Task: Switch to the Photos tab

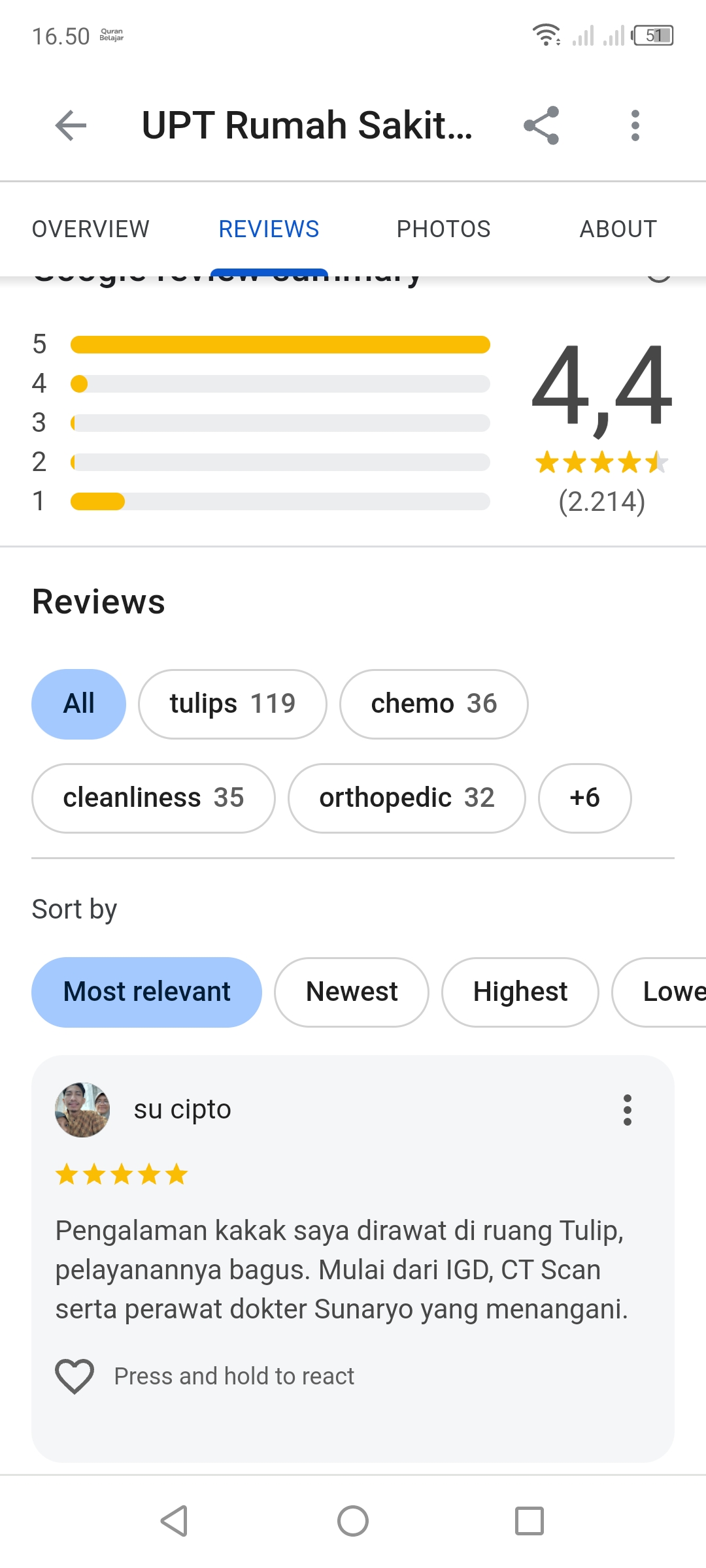Action: coord(443,229)
